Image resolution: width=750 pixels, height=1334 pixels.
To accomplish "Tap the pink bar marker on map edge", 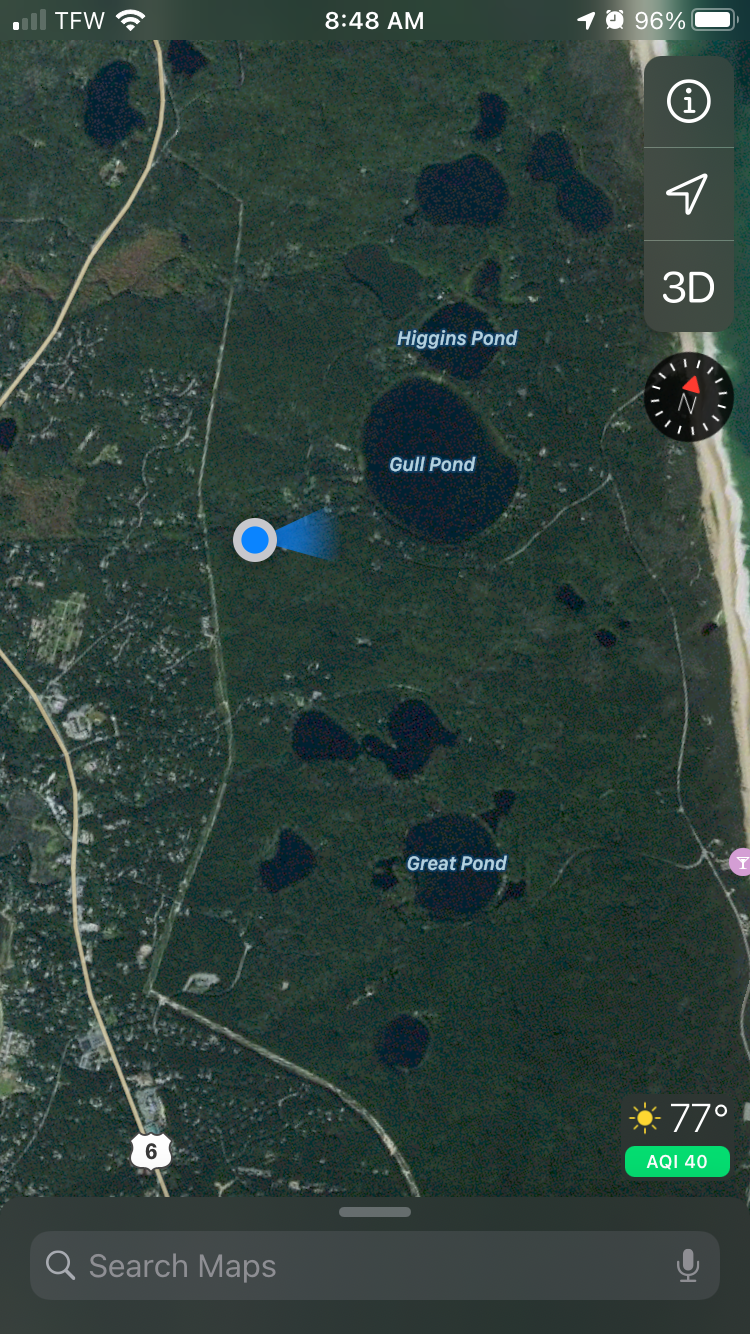I will tap(741, 861).
